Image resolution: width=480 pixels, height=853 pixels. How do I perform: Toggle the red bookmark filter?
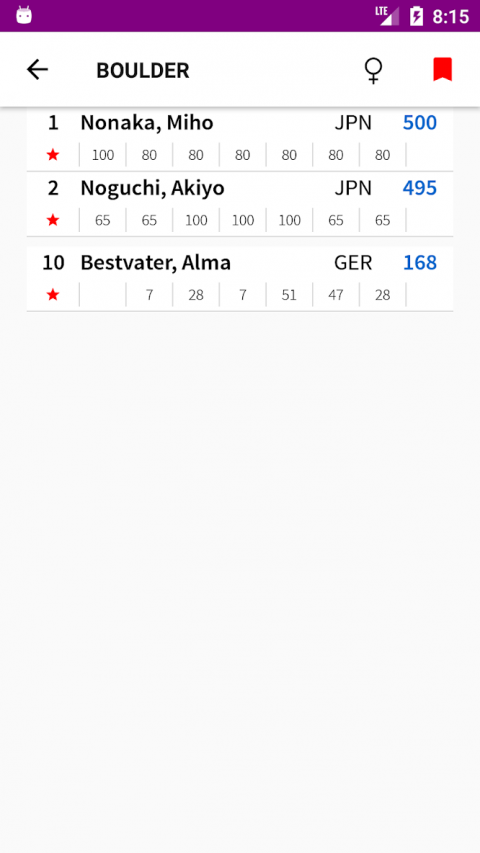pos(442,70)
